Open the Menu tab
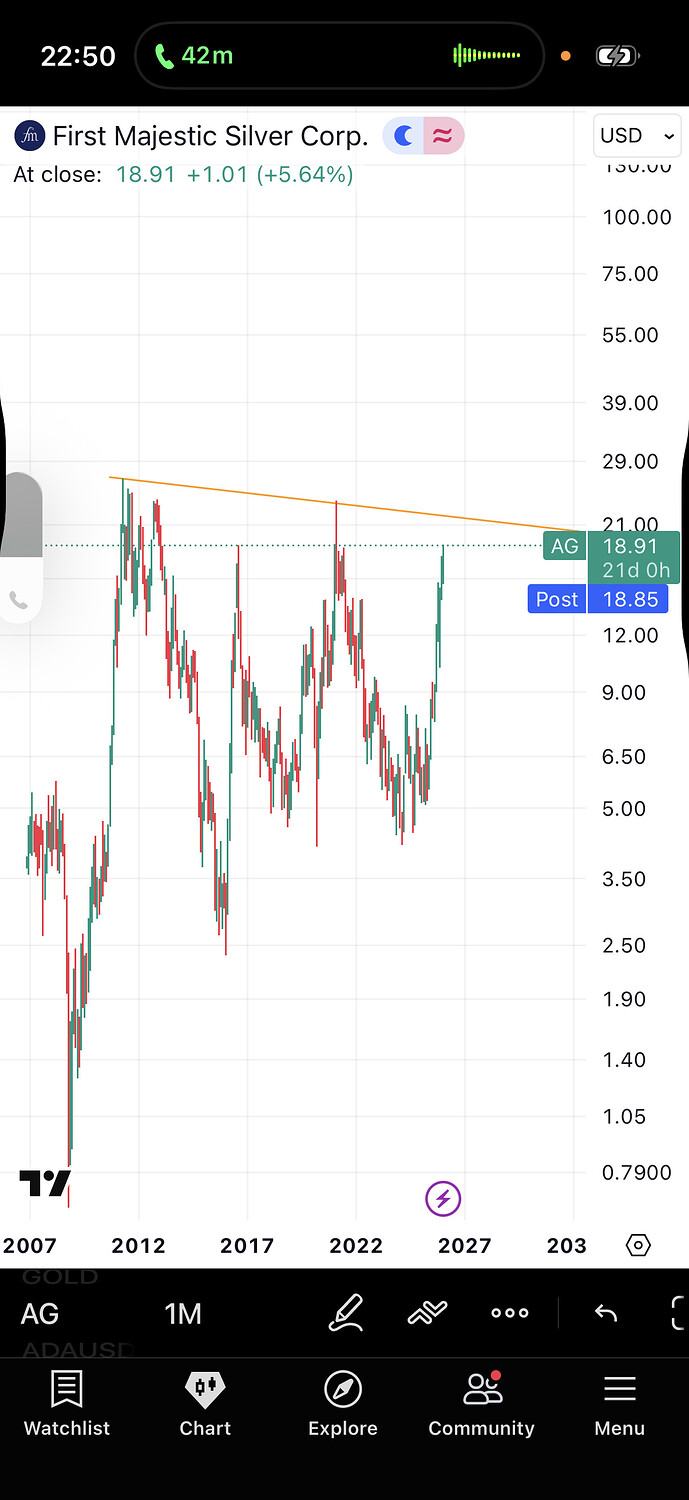Viewport: 689px width, 1500px height. [x=619, y=1403]
